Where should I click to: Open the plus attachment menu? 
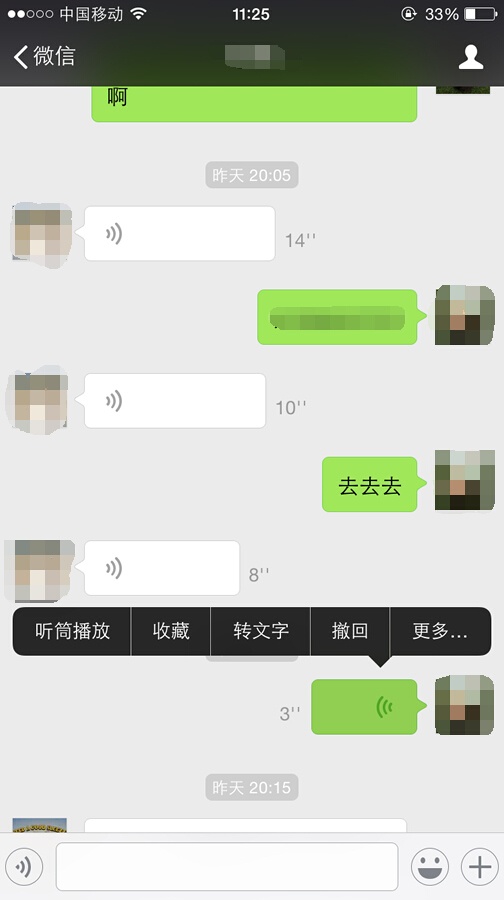click(480, 867)
